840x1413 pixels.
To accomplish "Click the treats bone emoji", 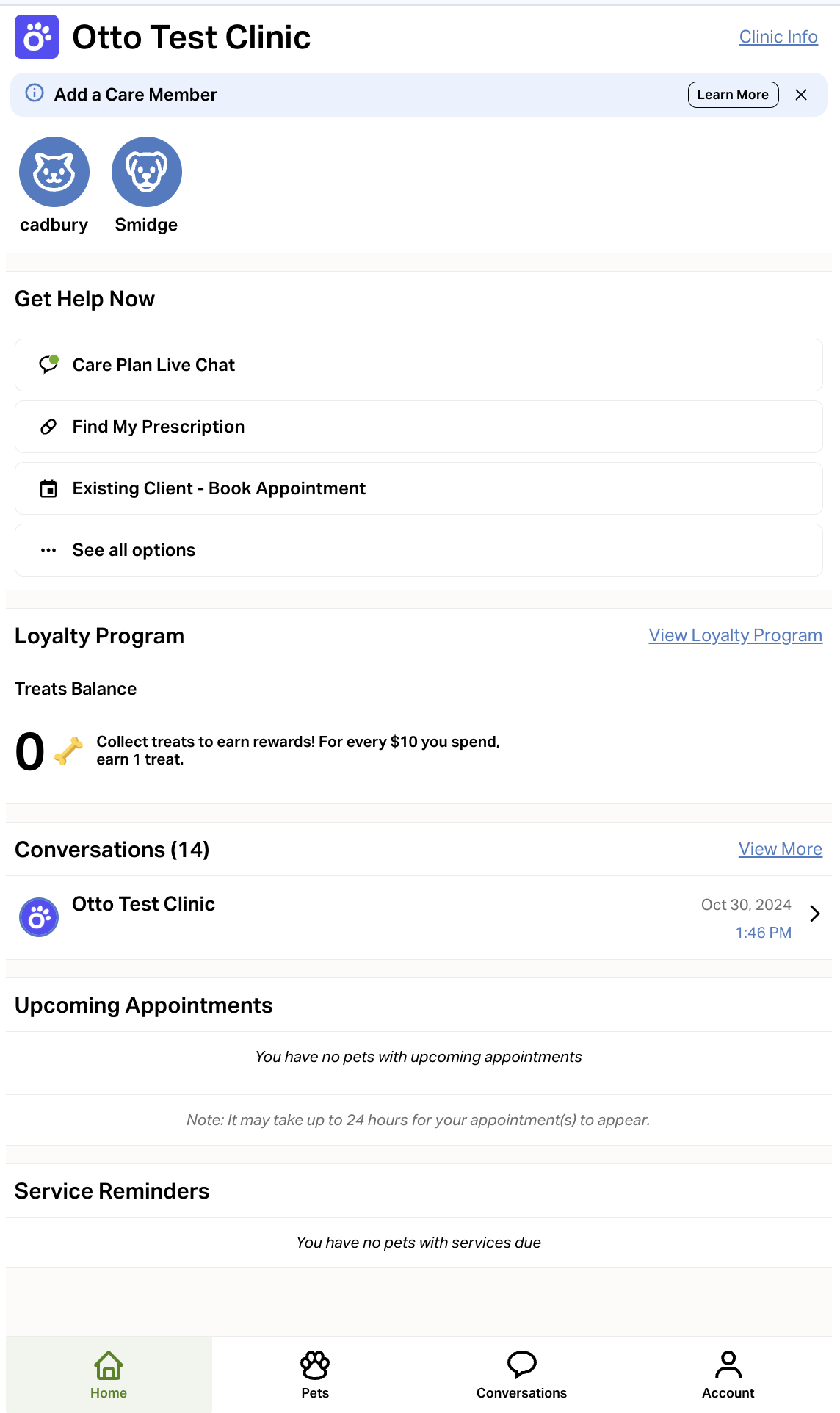I will [x=68, y=750].
